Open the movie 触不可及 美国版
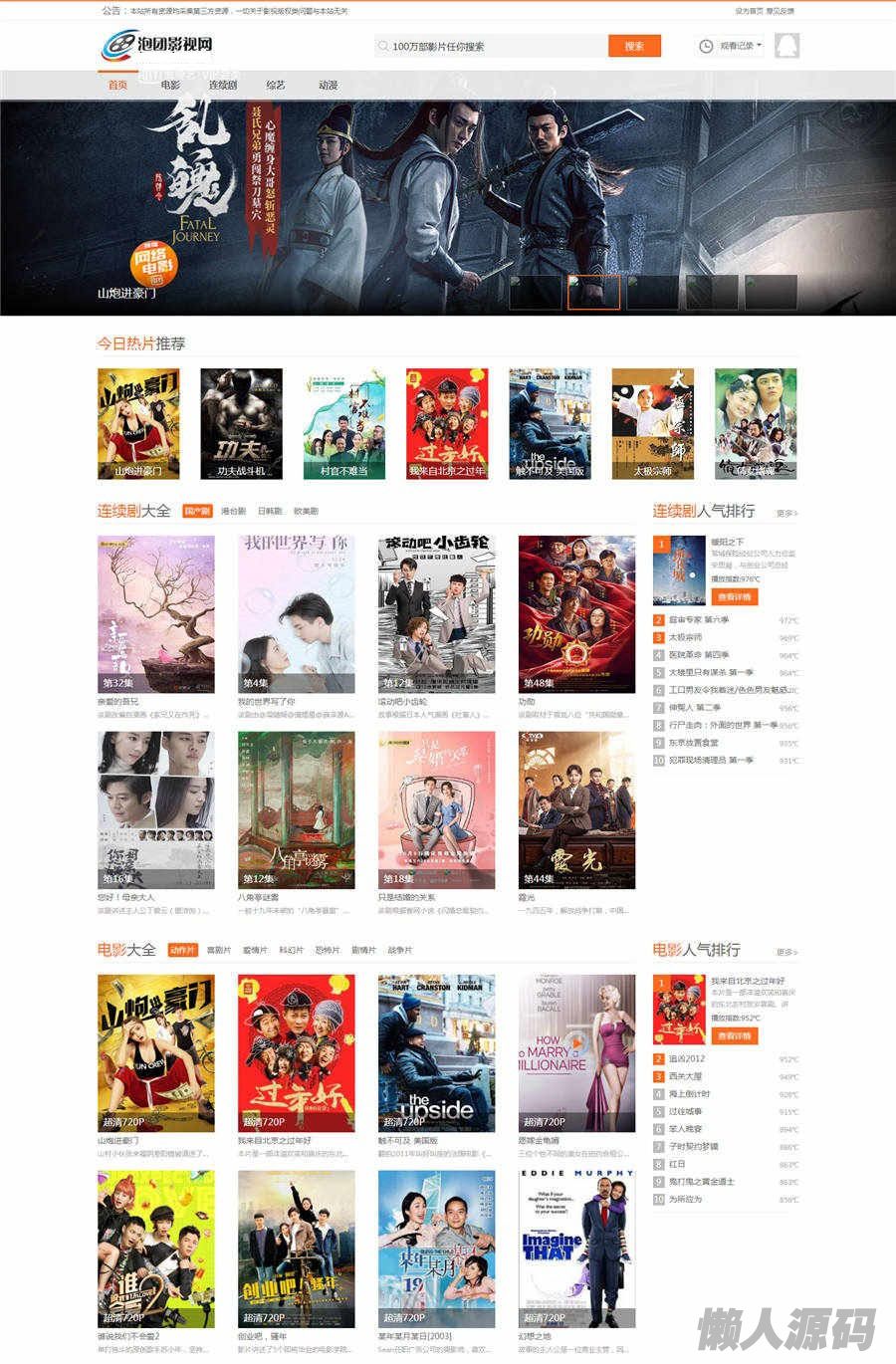 pos(436,1052)
